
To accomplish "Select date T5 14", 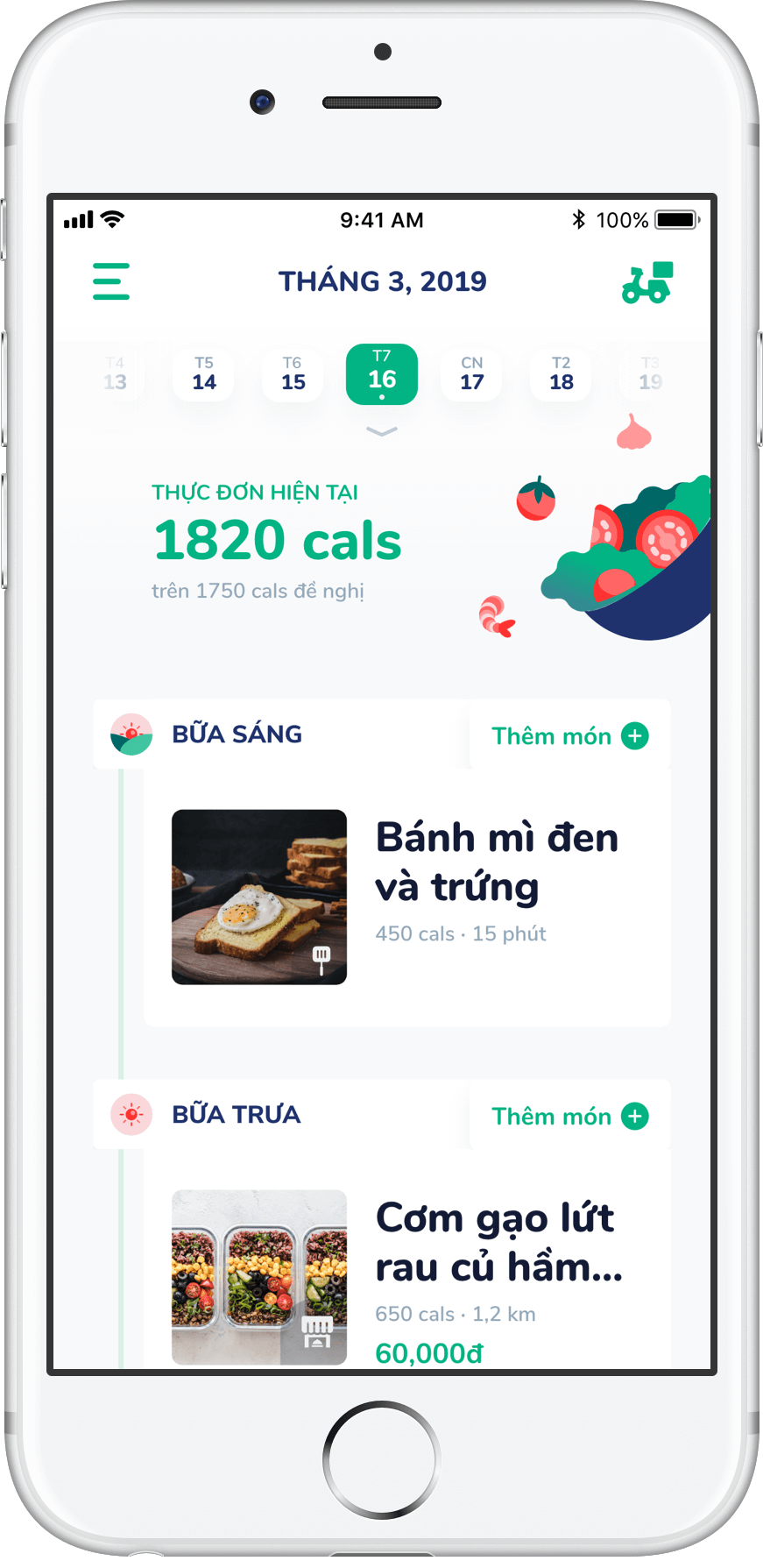I will pyautogui.click(x=204, y=374).
